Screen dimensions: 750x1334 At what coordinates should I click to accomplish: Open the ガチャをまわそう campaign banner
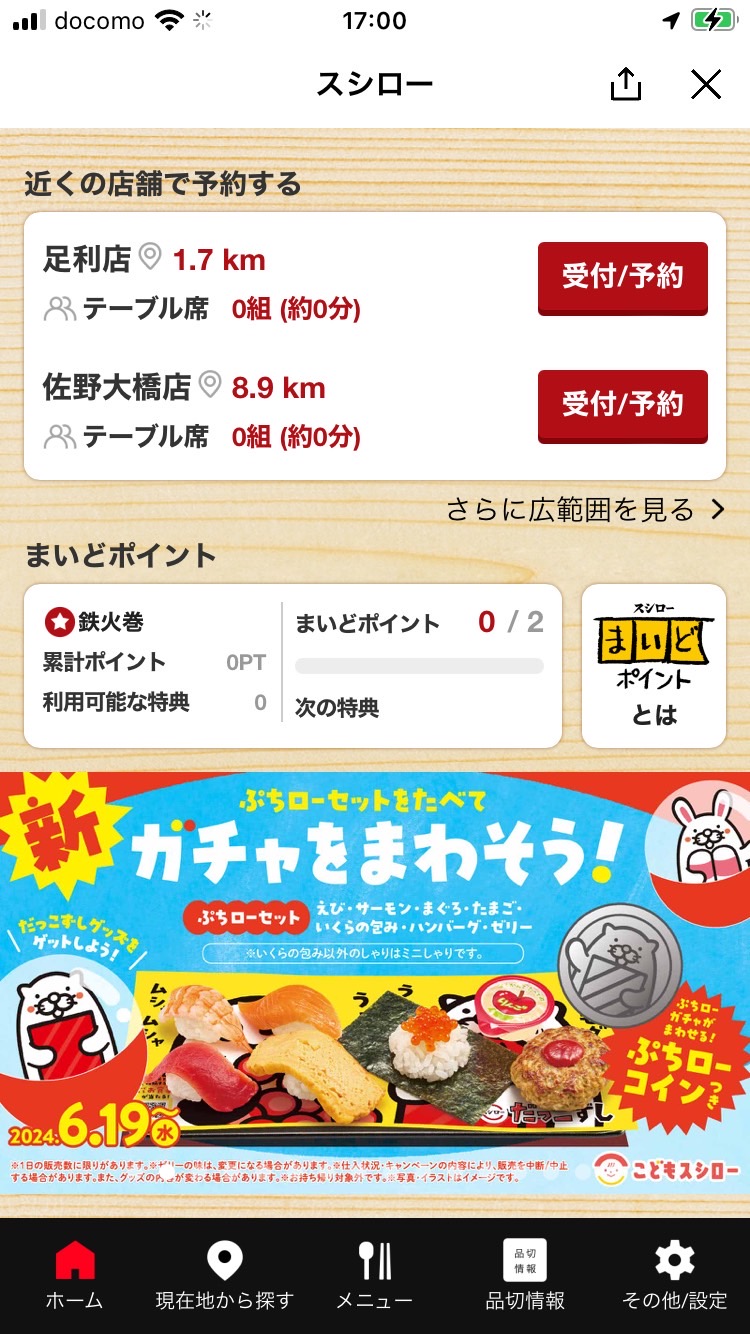coord(375,980)
